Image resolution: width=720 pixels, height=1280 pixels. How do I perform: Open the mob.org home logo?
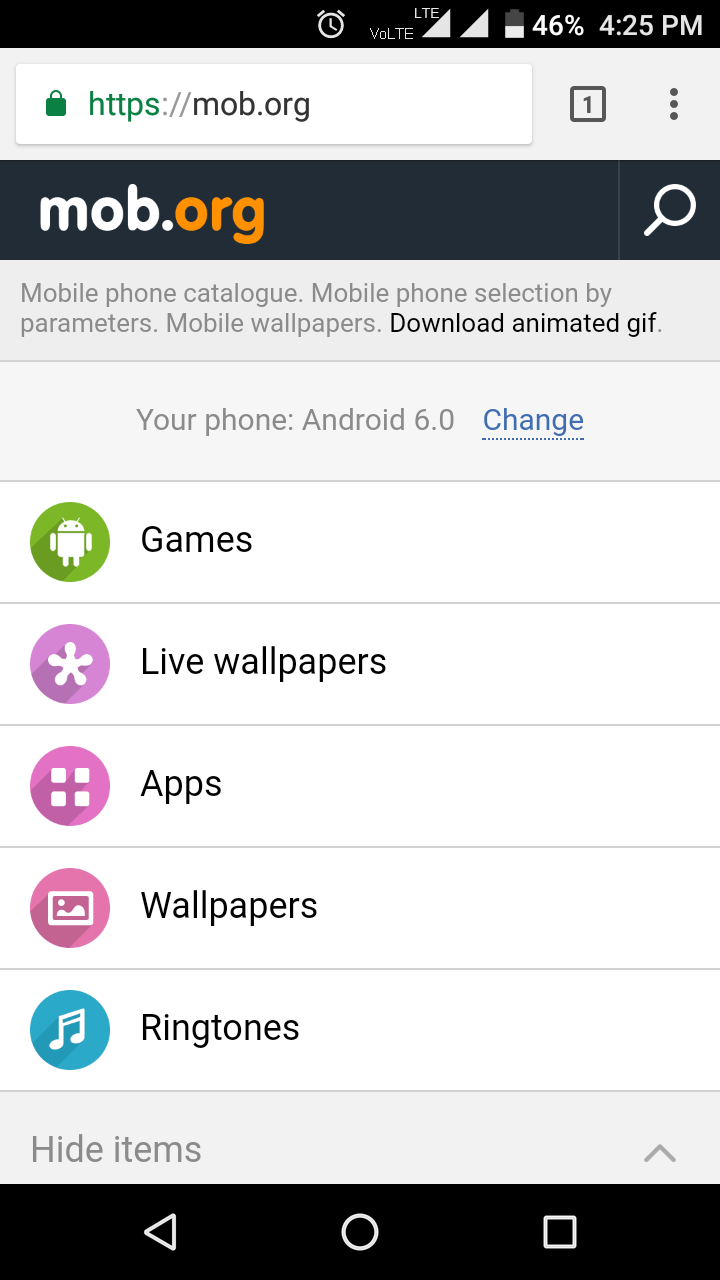point(152,211)
